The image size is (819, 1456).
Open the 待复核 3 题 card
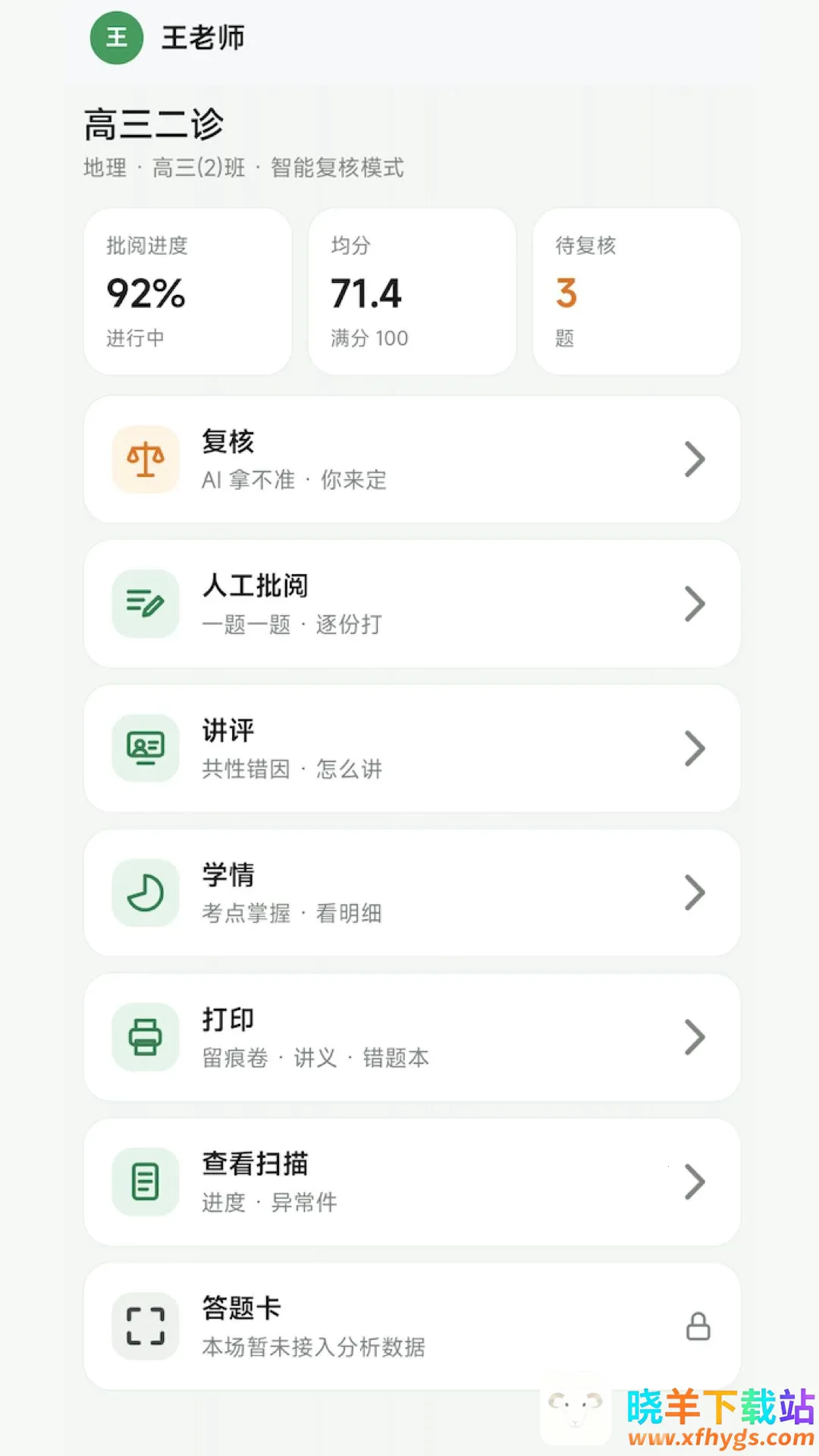(x=637, y=291)
